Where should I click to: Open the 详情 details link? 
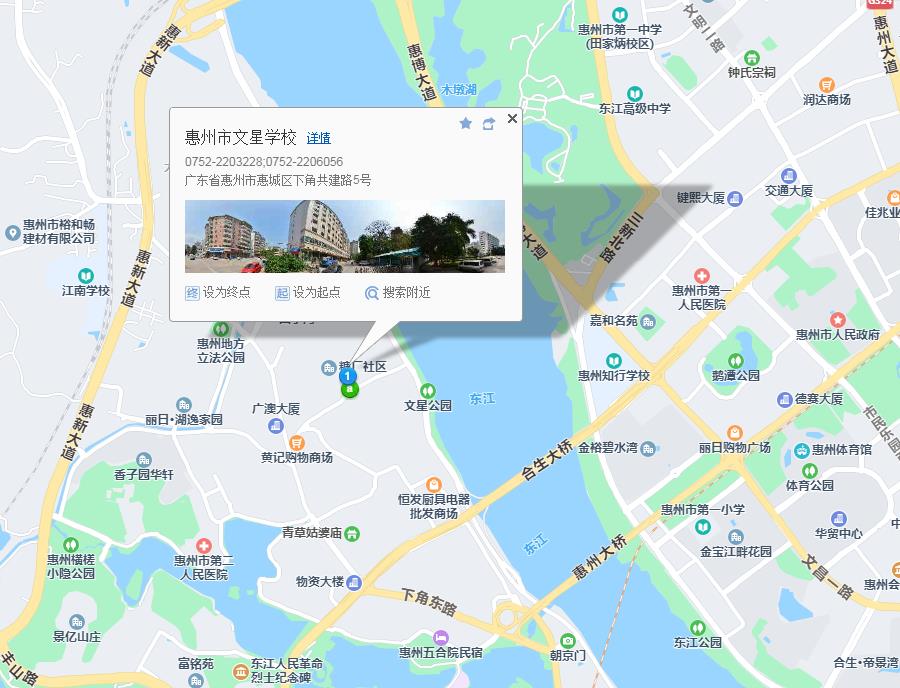(318, 138)
